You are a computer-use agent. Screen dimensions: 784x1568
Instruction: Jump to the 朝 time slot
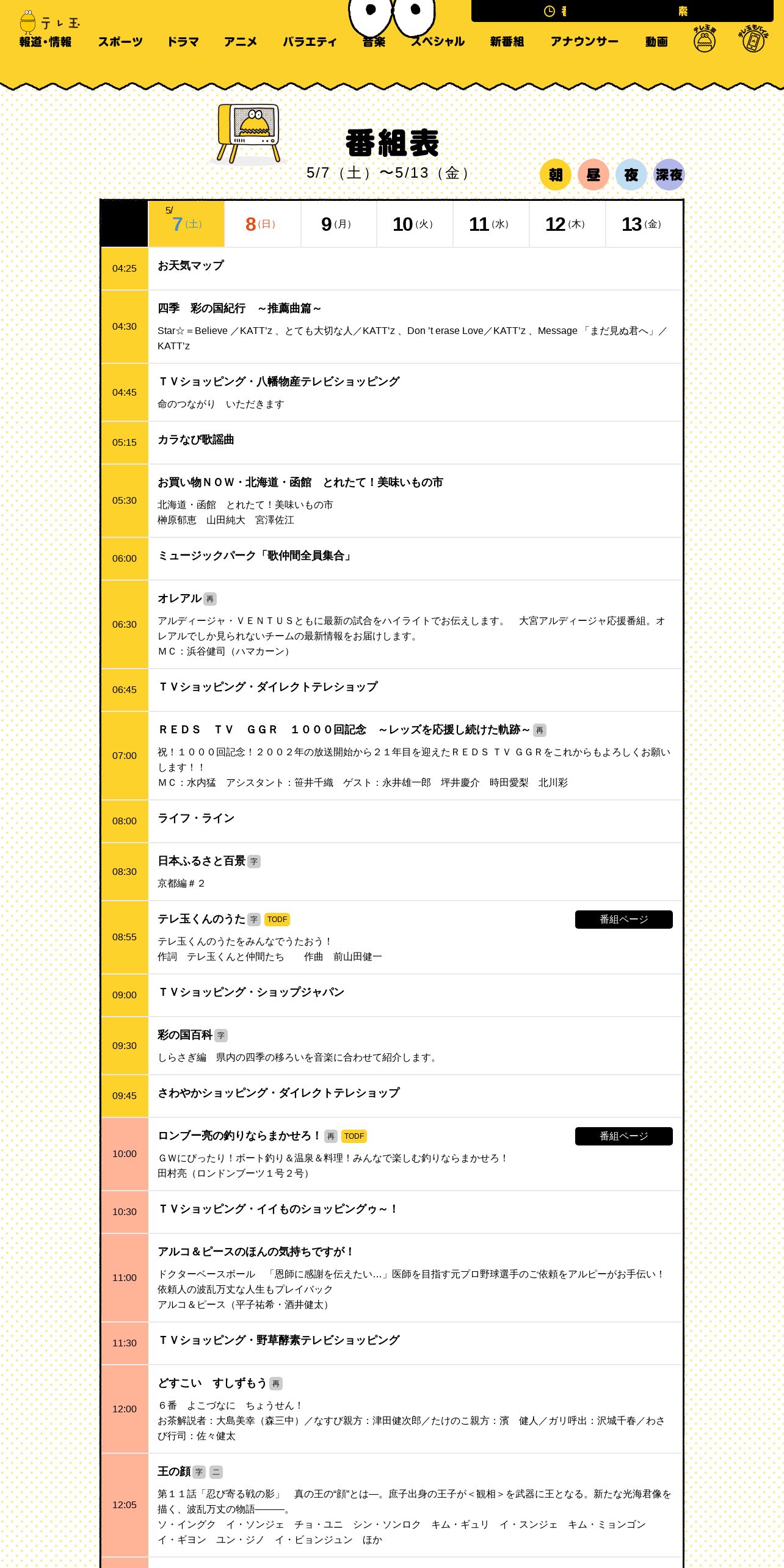(555, 175)
